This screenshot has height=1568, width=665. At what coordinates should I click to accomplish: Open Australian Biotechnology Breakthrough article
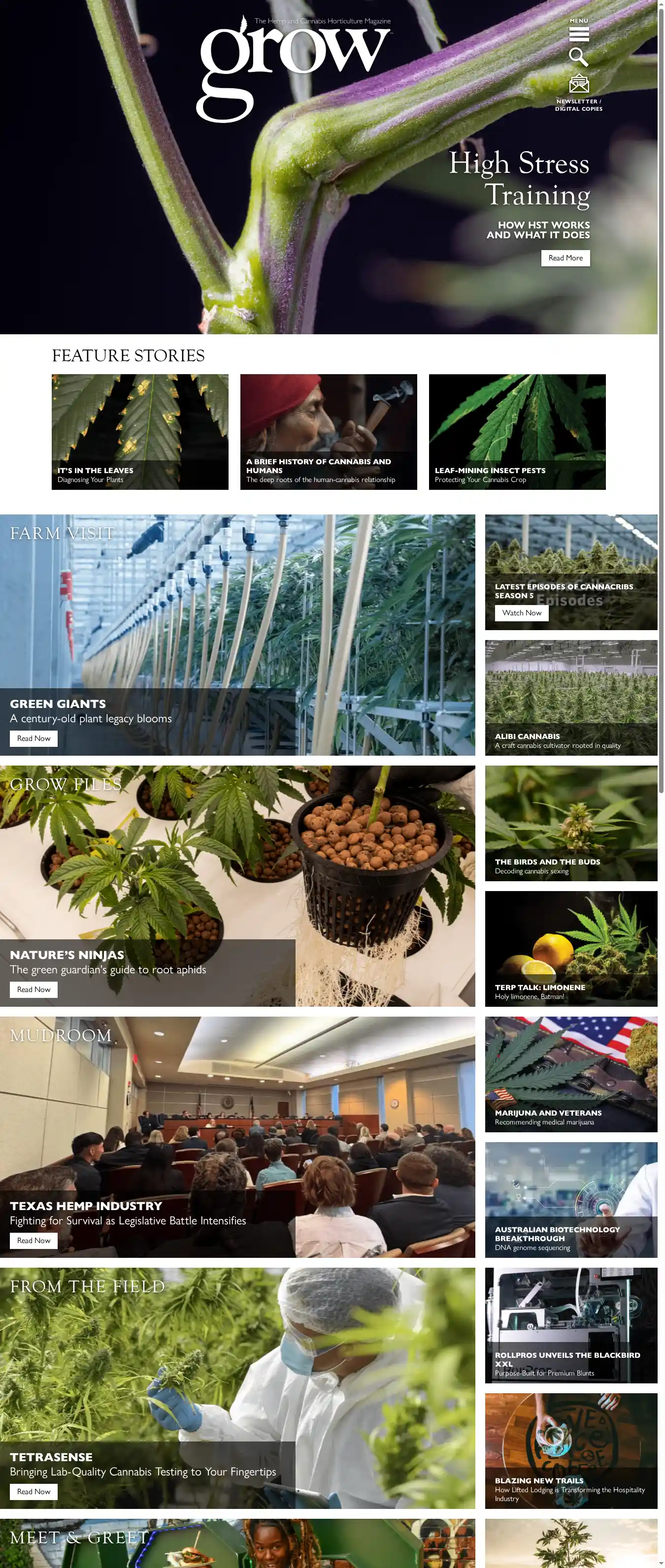point(570,1199)
